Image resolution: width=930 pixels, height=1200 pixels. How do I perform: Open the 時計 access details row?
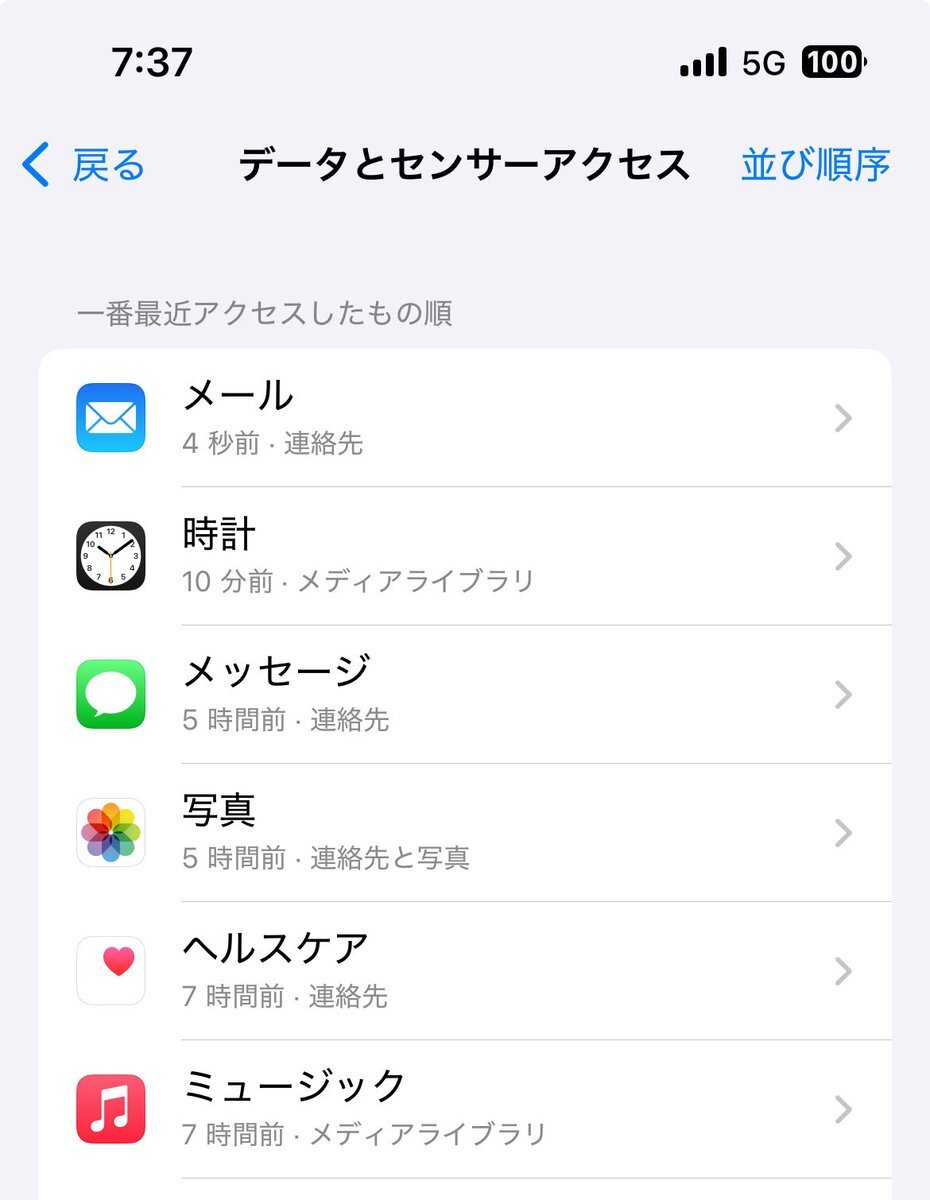(x=465, y=556)
